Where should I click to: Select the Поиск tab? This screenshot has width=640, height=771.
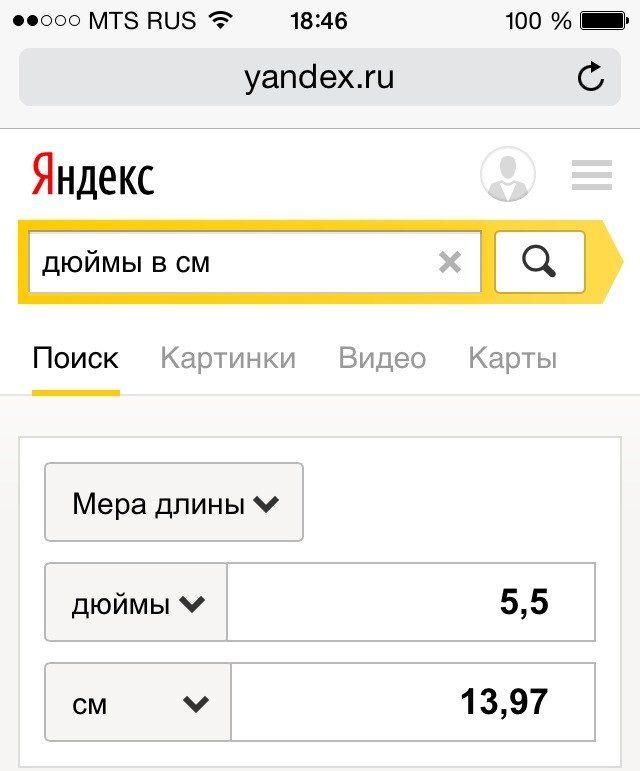tap(75, 358)
